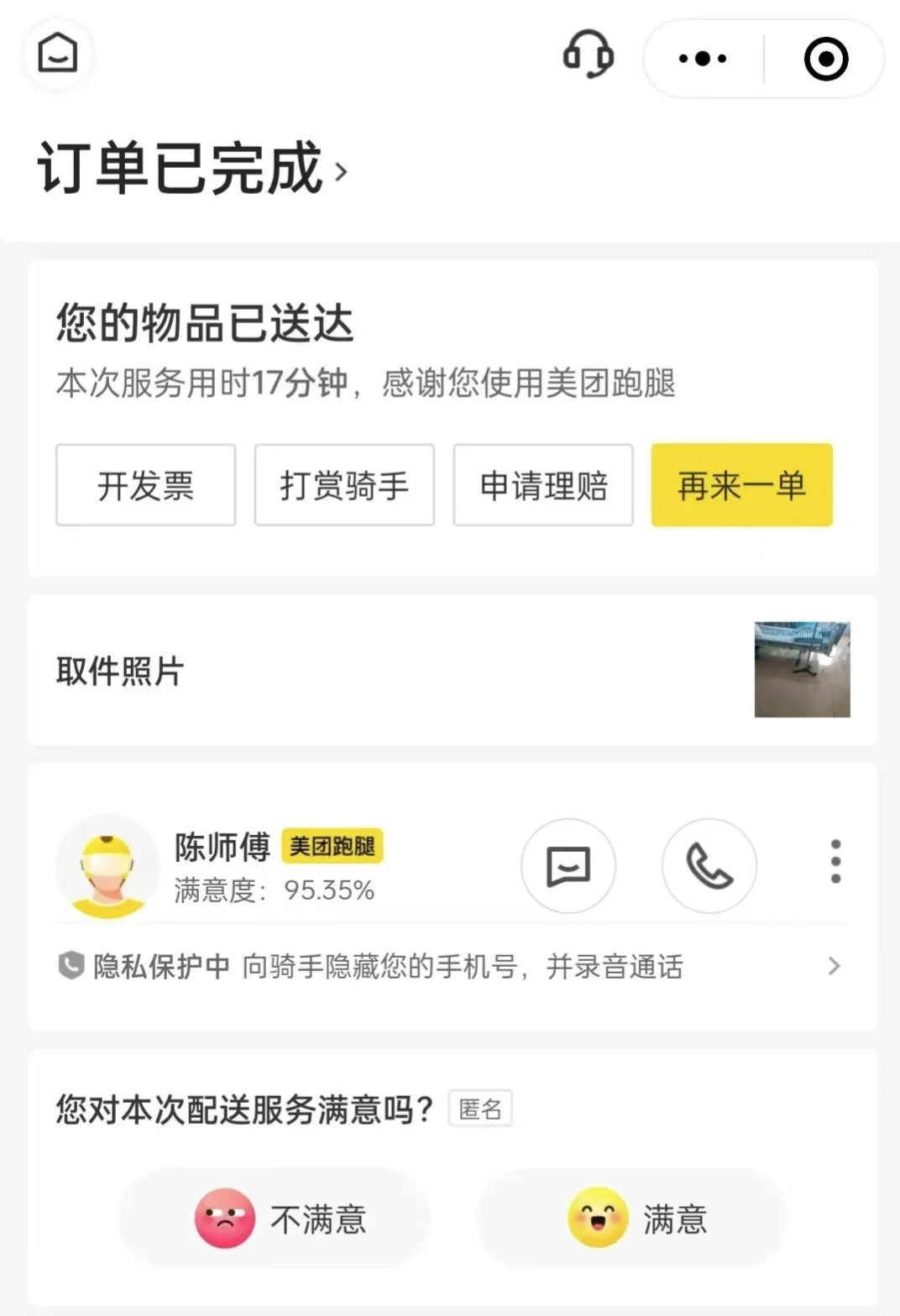Call rider 陈师傅 by phone
900x1316 pixels.
click(x=709, y=865)
